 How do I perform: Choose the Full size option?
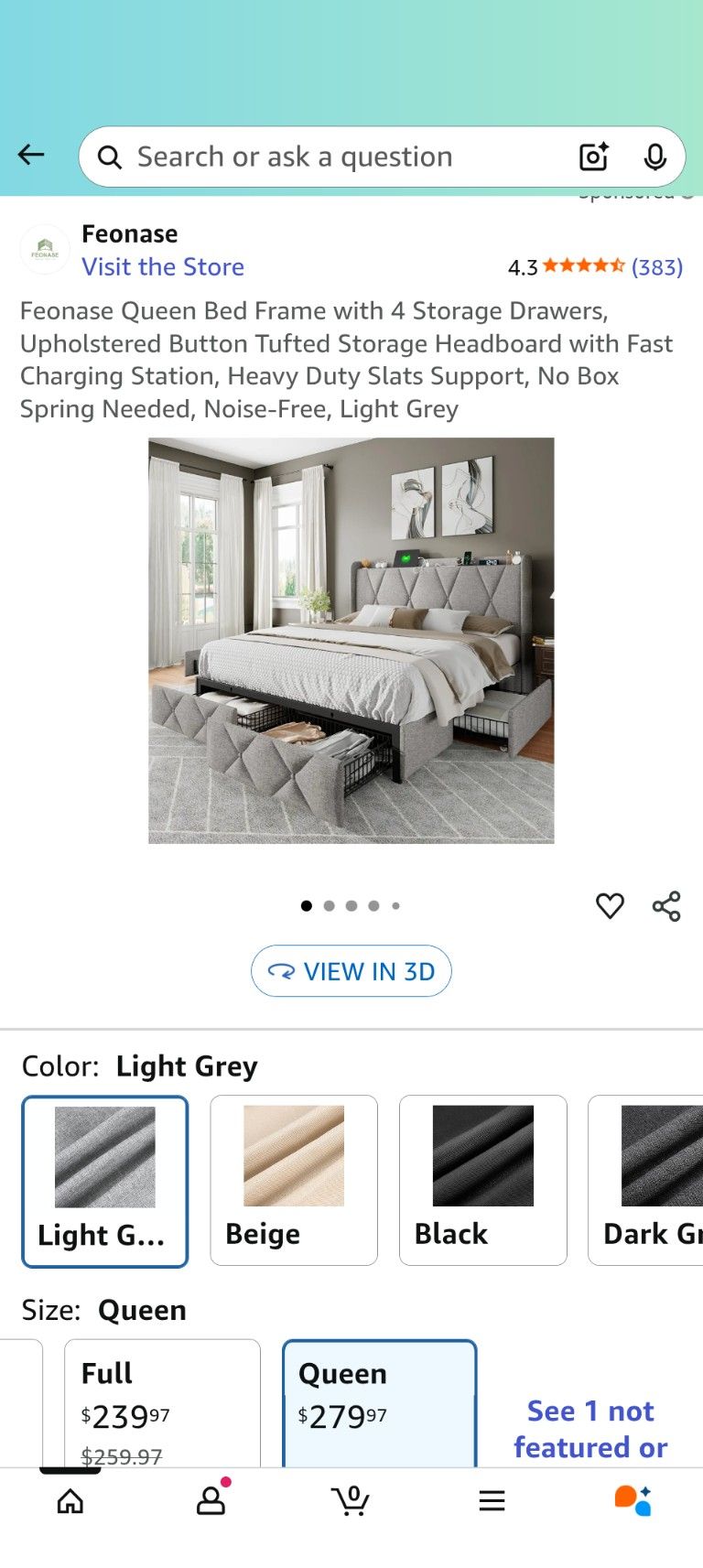click(162, 1405)
